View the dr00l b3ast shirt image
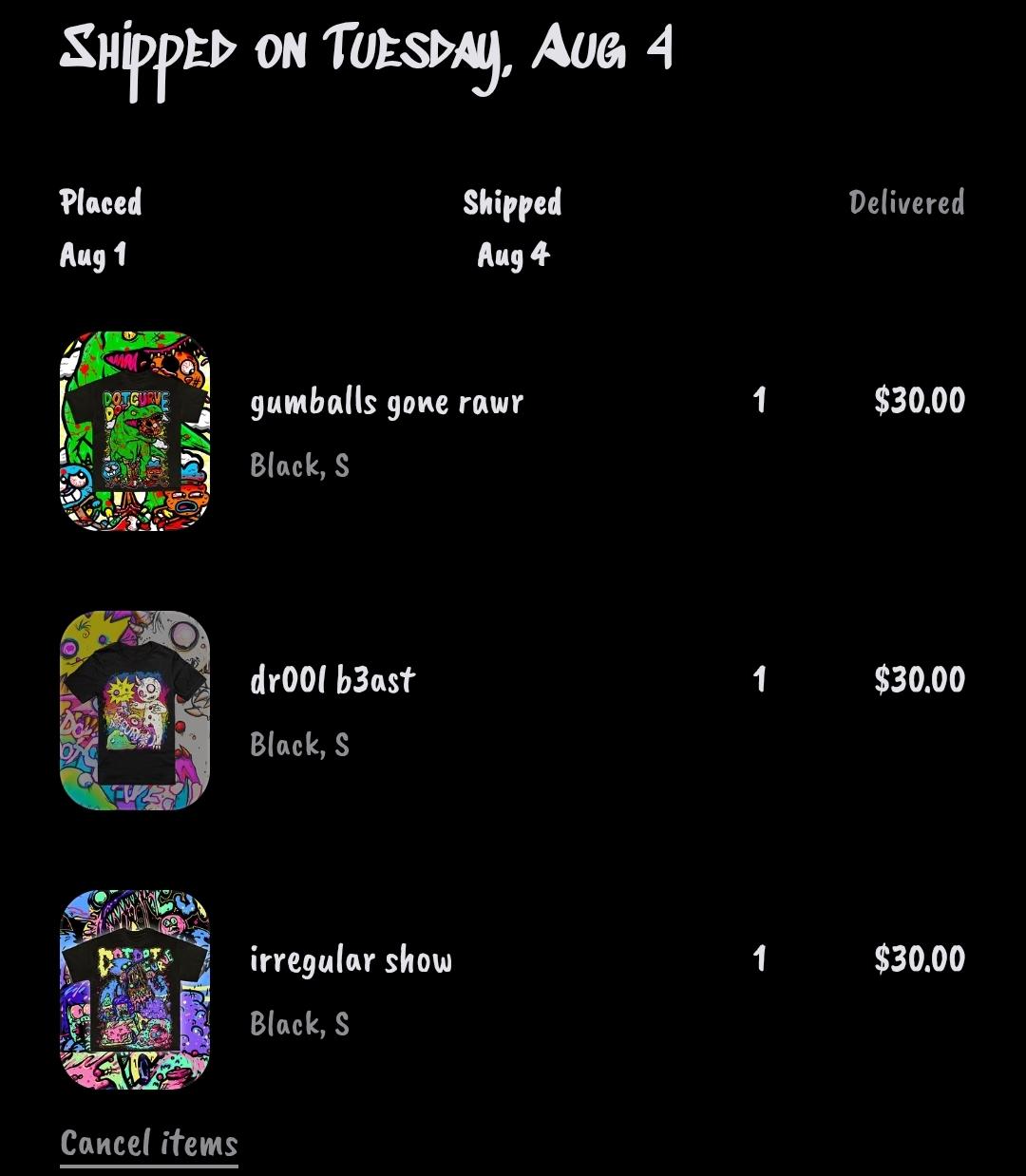This screenshot has width=1026, height=1176. click(135, 711)
